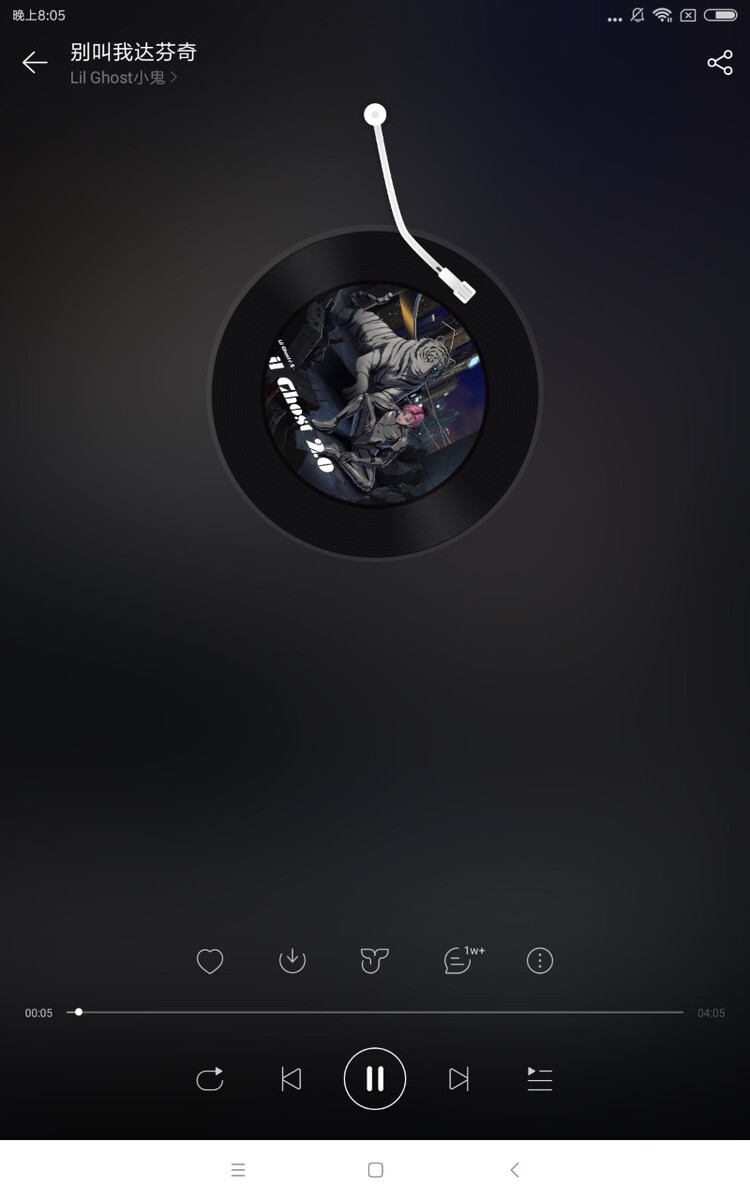Change the repeat mode
Screen dimensions: 750x1200
210,1079
